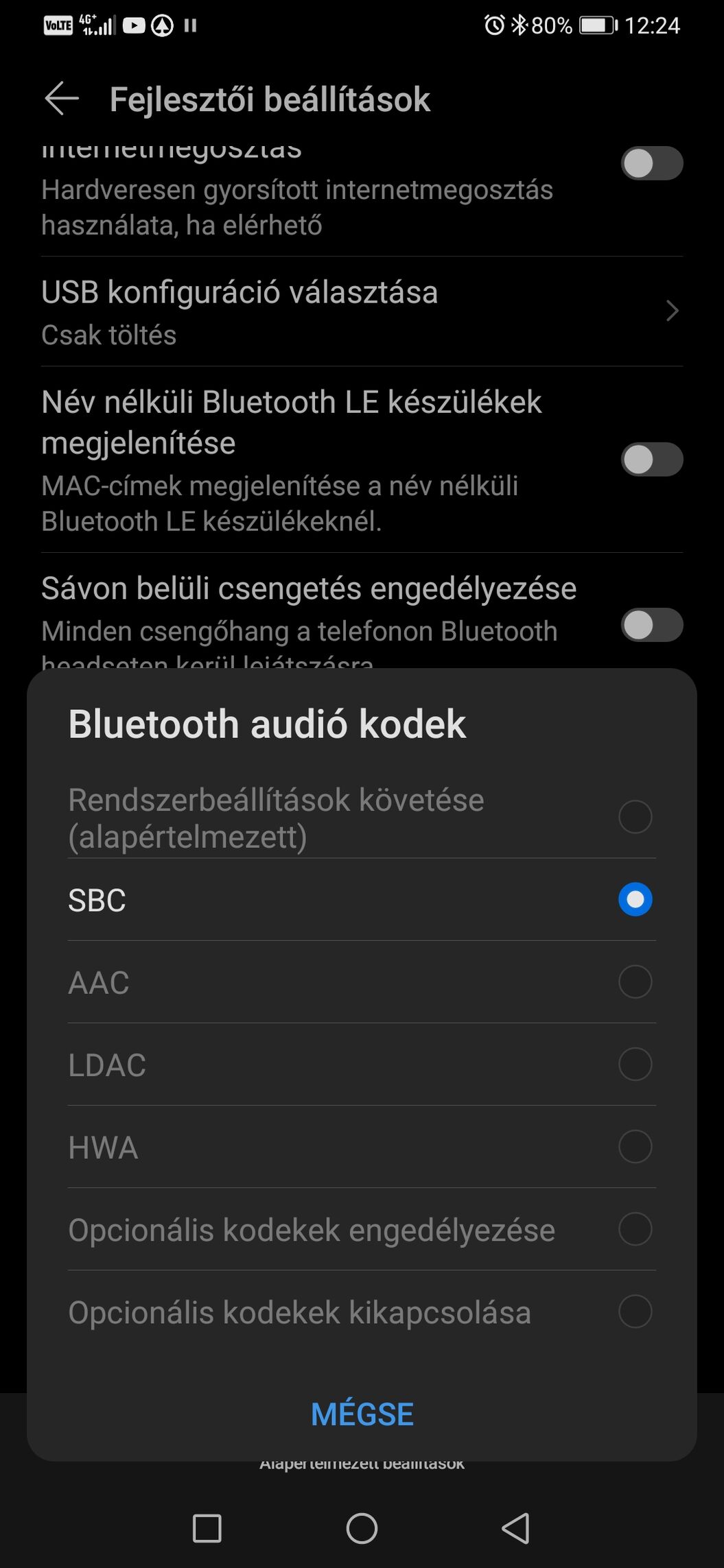Select LDAC as Bluetooth codec
Image resolution: width=724 pixels, height=1568 pixels.
[x=362, y=1064]
